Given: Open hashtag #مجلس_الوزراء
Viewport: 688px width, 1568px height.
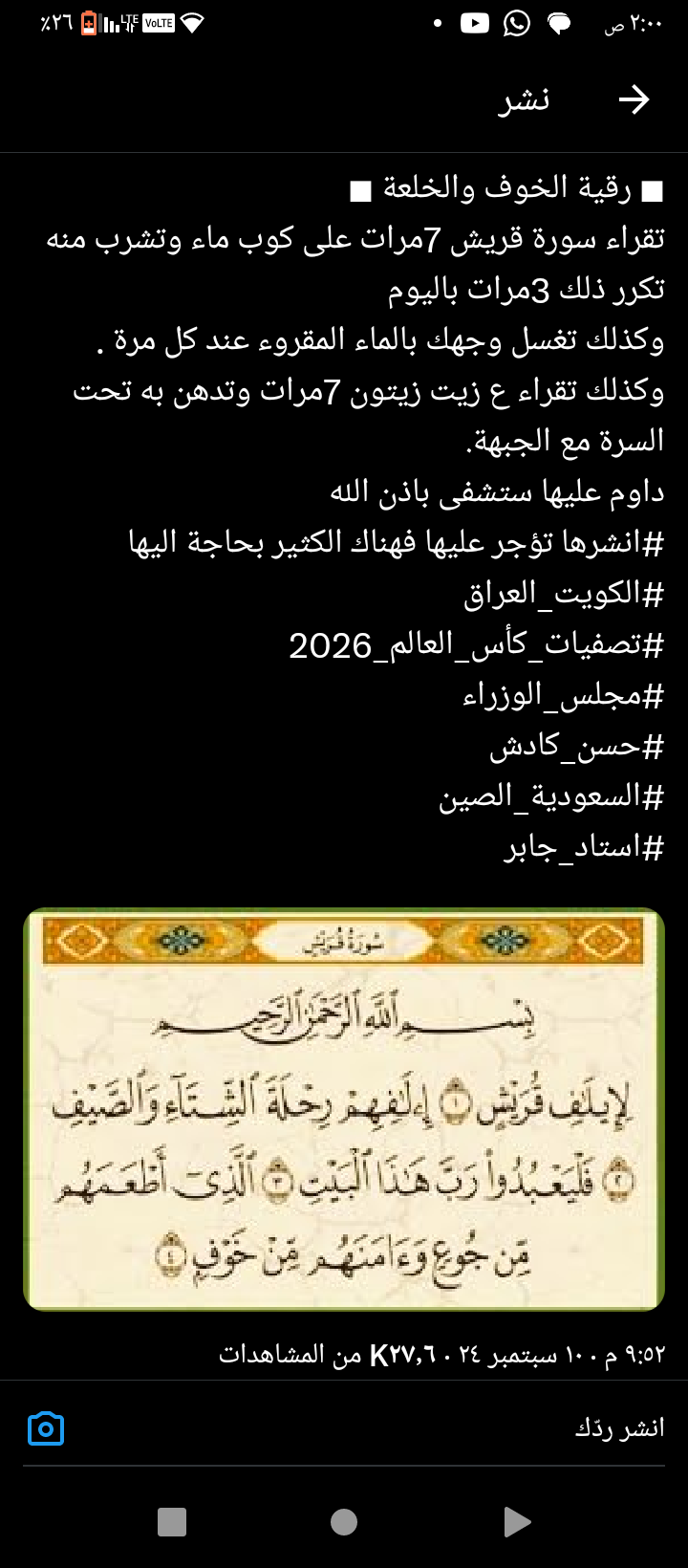Looking at the screenshot, I should 563,696.
